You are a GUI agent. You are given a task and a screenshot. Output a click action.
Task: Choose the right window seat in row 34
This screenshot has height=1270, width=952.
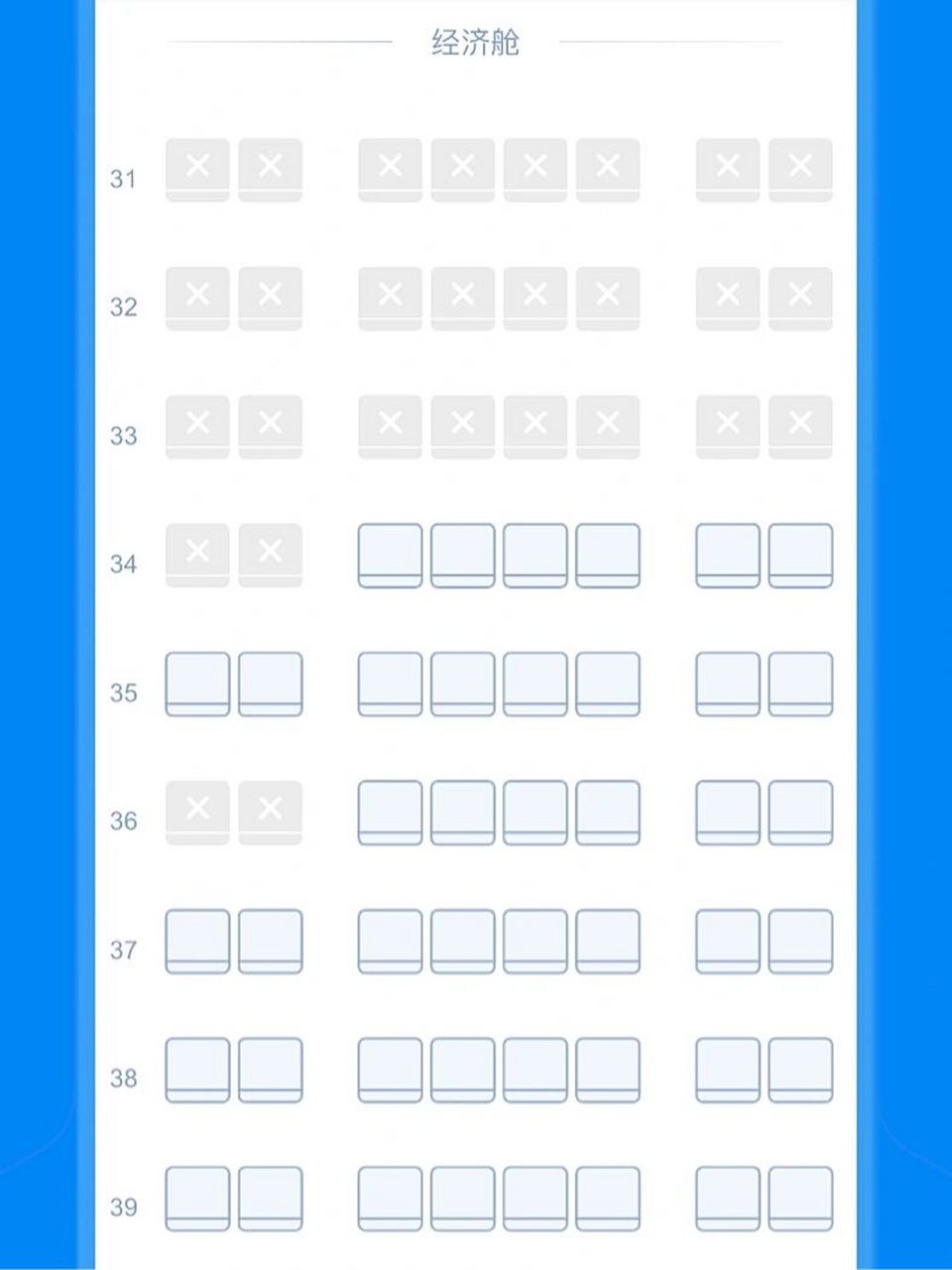tap(800, 555)
